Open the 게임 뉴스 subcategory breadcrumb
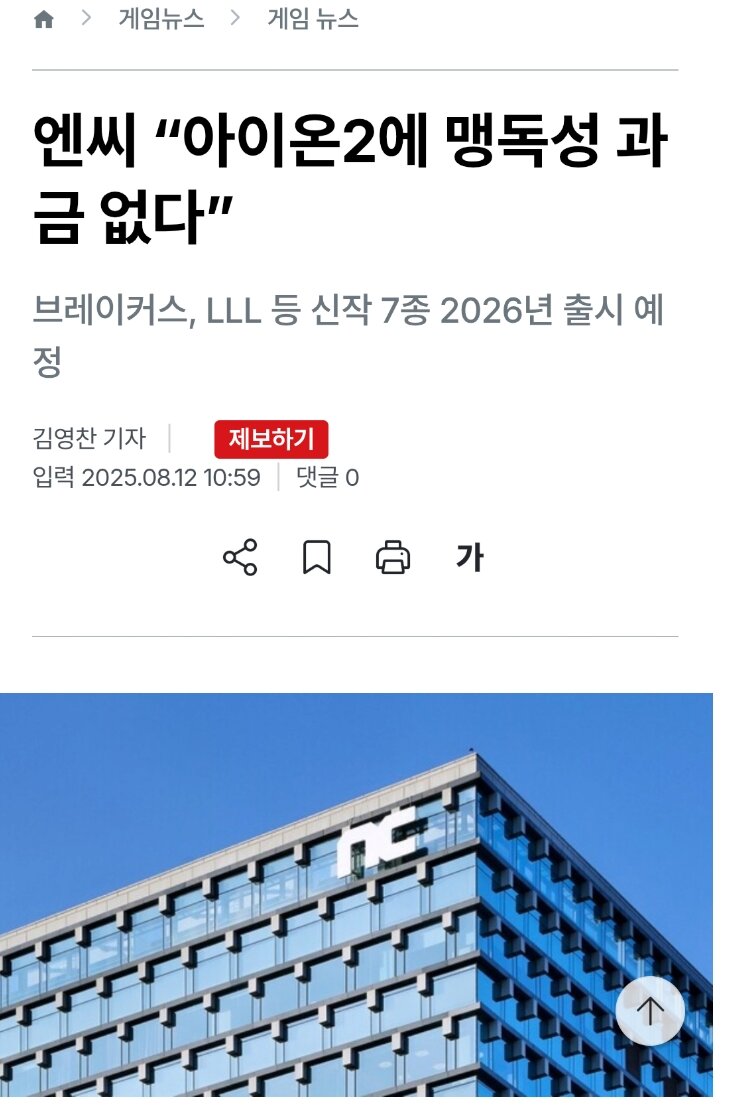The width and height of the screenshot is (733, 1112). 313,18
